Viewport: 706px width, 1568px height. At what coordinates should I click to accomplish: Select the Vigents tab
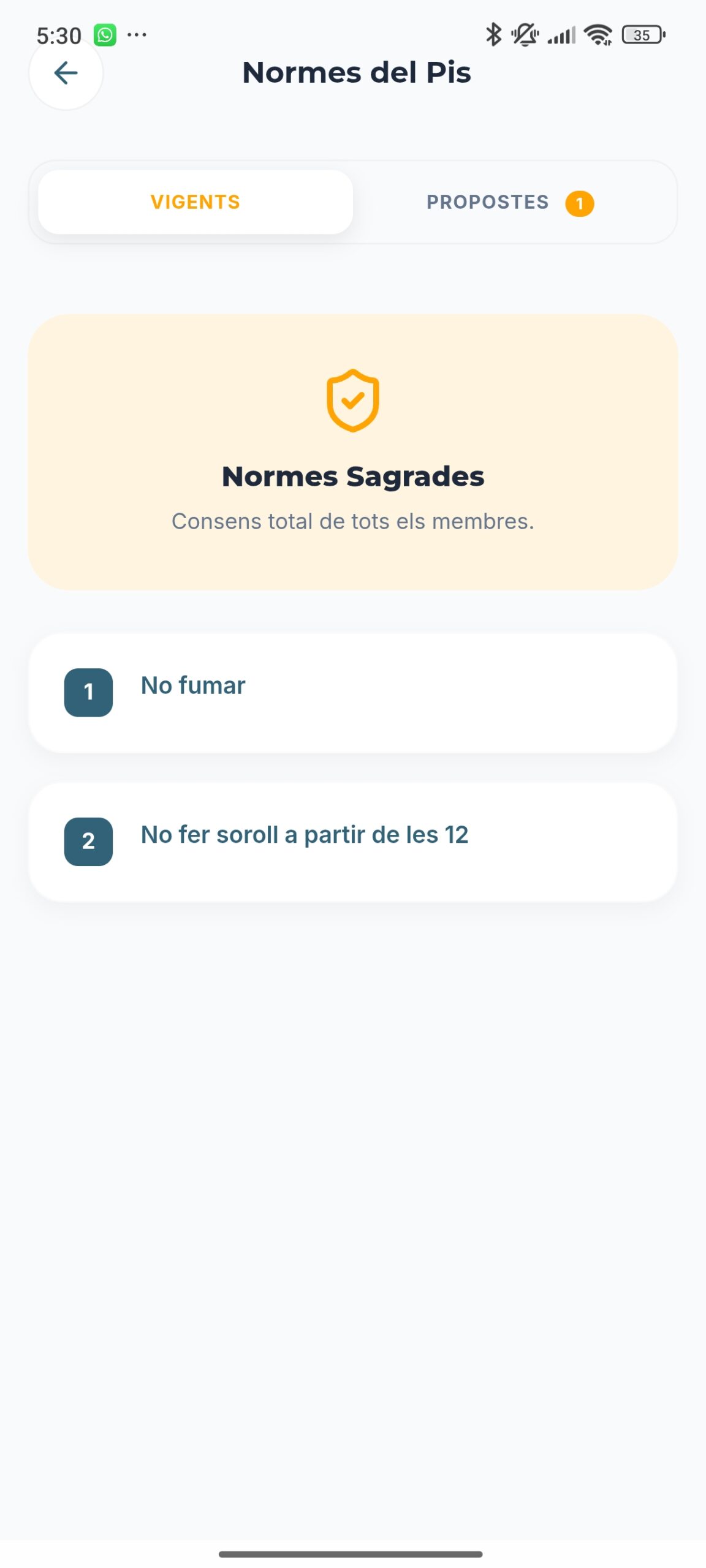(195, 202)
